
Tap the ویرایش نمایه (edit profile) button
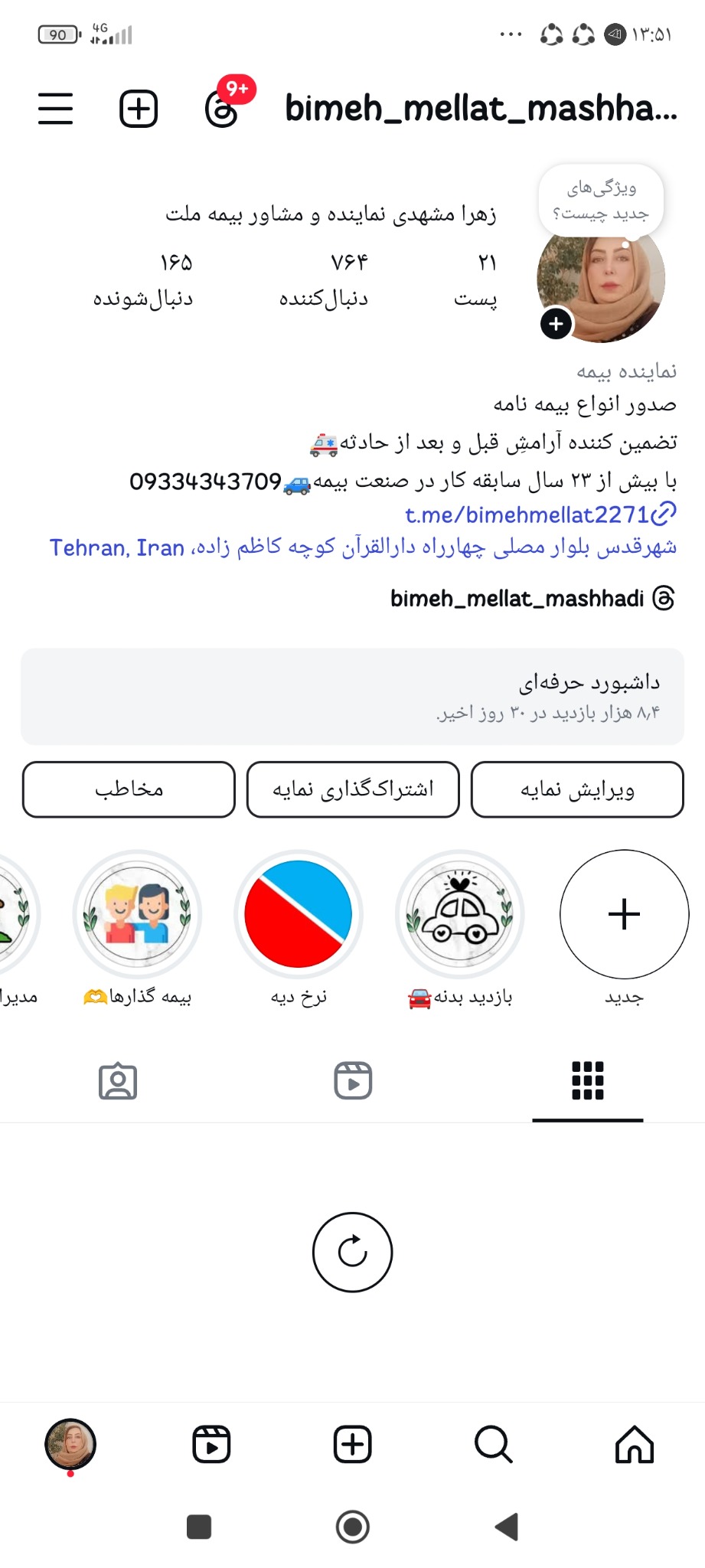tap(577, 789)
